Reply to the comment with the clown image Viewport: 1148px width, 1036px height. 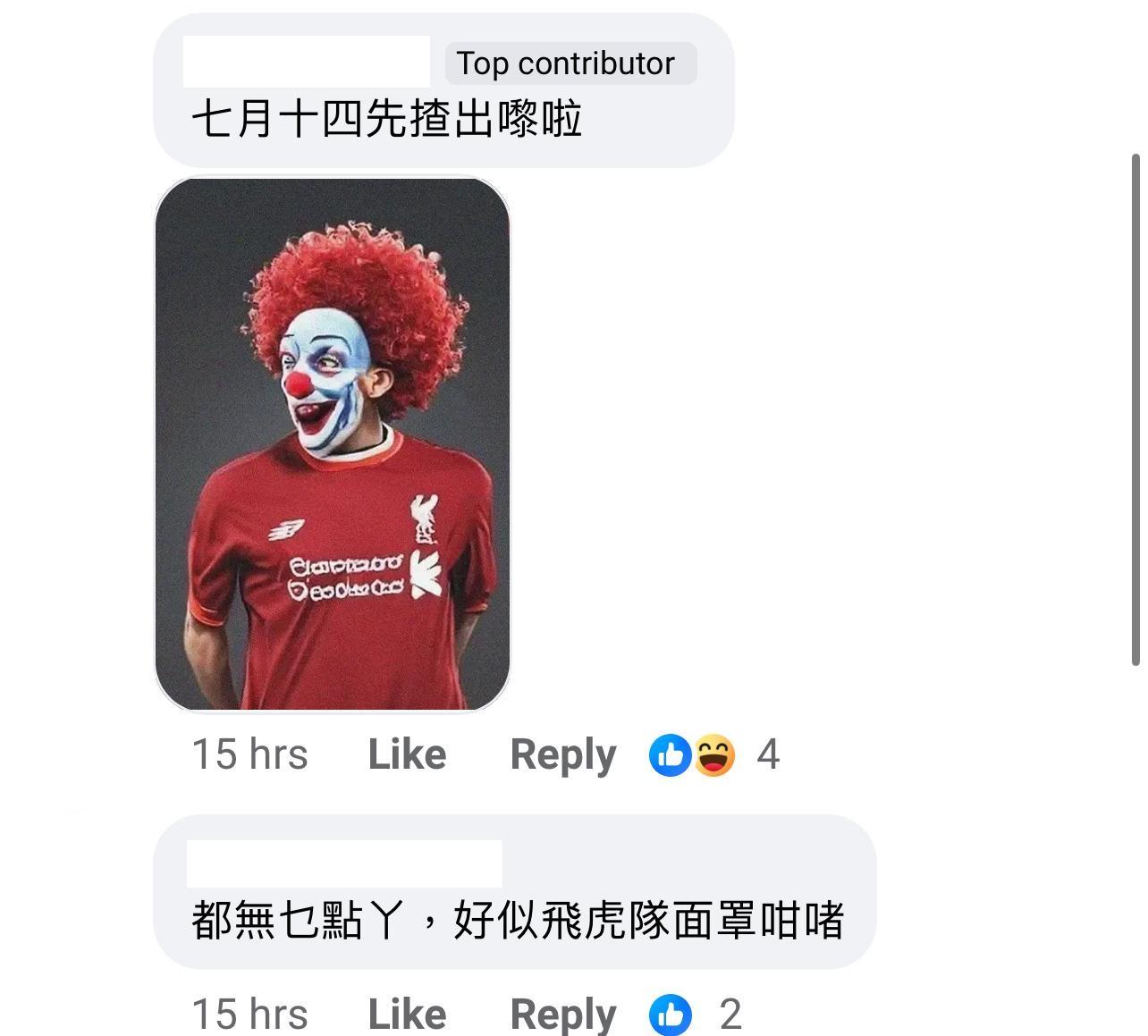coord(562,754)
